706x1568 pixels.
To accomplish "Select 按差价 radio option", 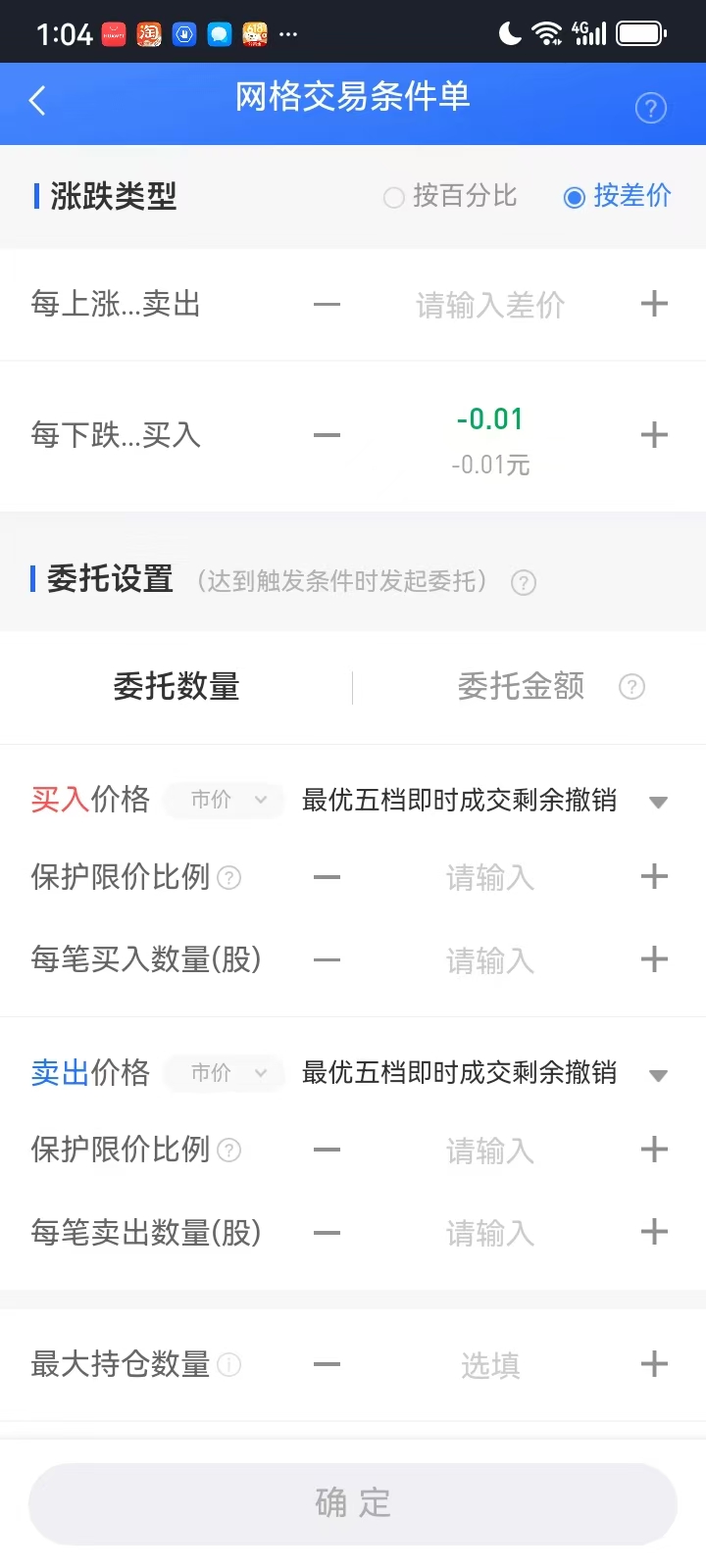I will (x=618, y=197).
